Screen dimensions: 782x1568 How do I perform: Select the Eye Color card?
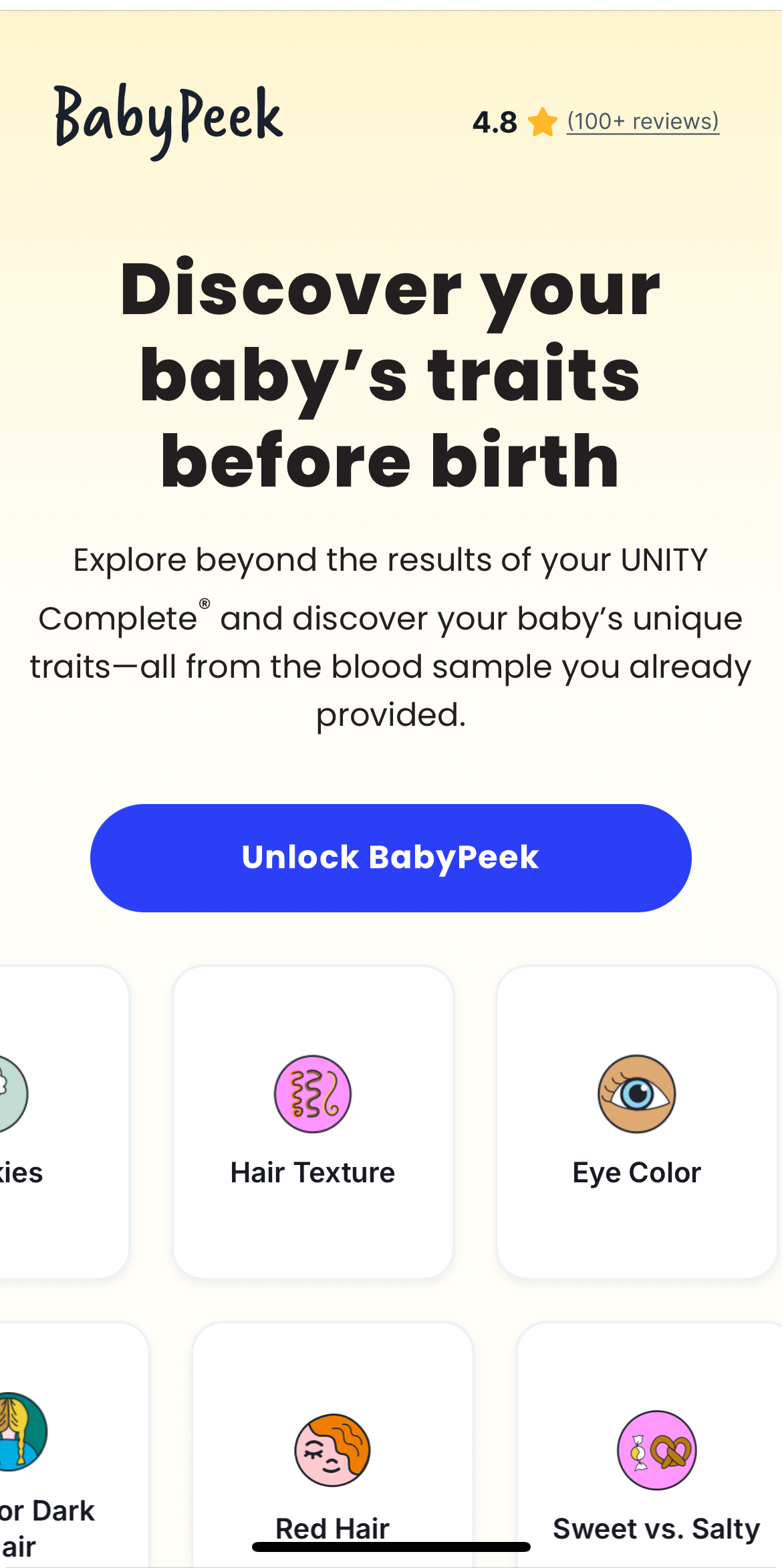pyautogui.click(x=636, y=1122)
